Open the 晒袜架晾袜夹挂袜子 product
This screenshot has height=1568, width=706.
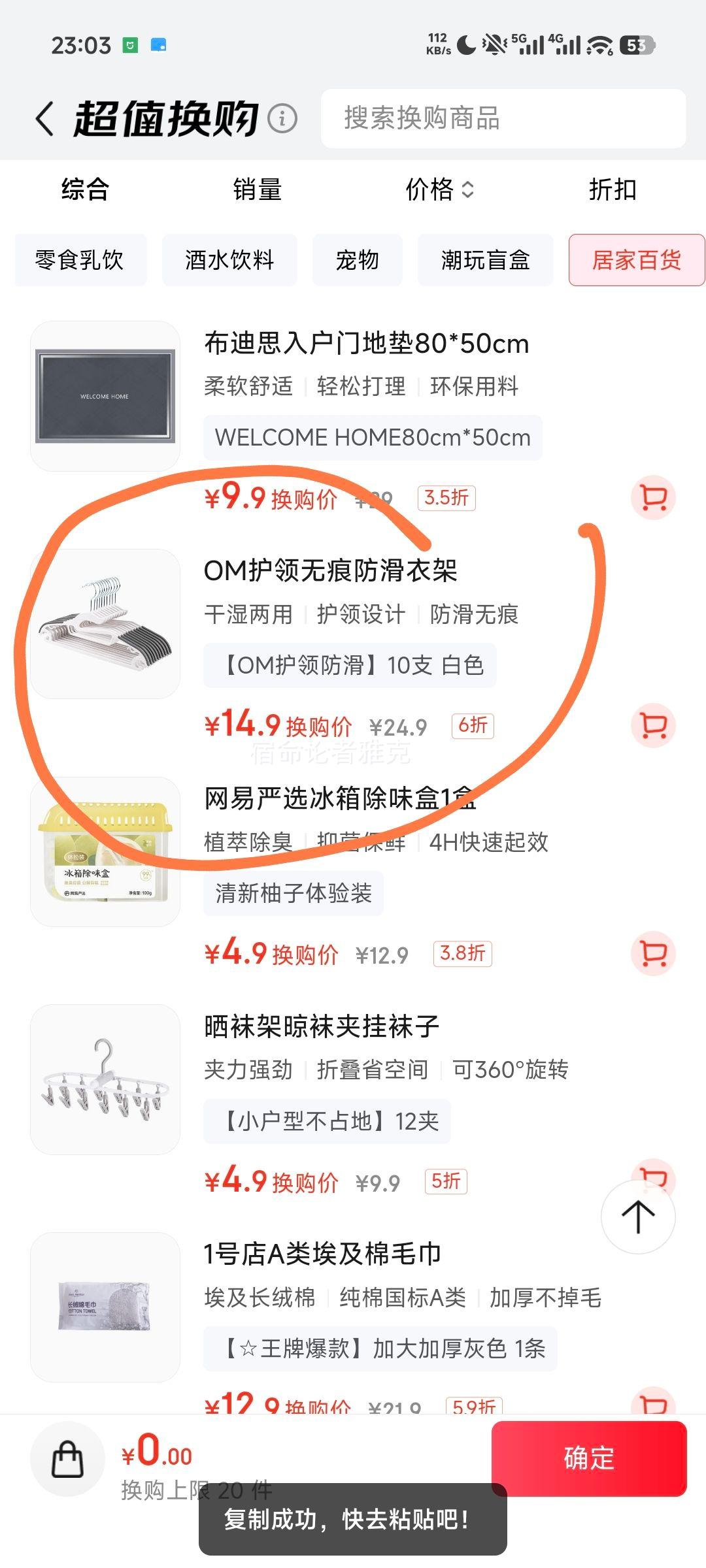(322, 1026)
